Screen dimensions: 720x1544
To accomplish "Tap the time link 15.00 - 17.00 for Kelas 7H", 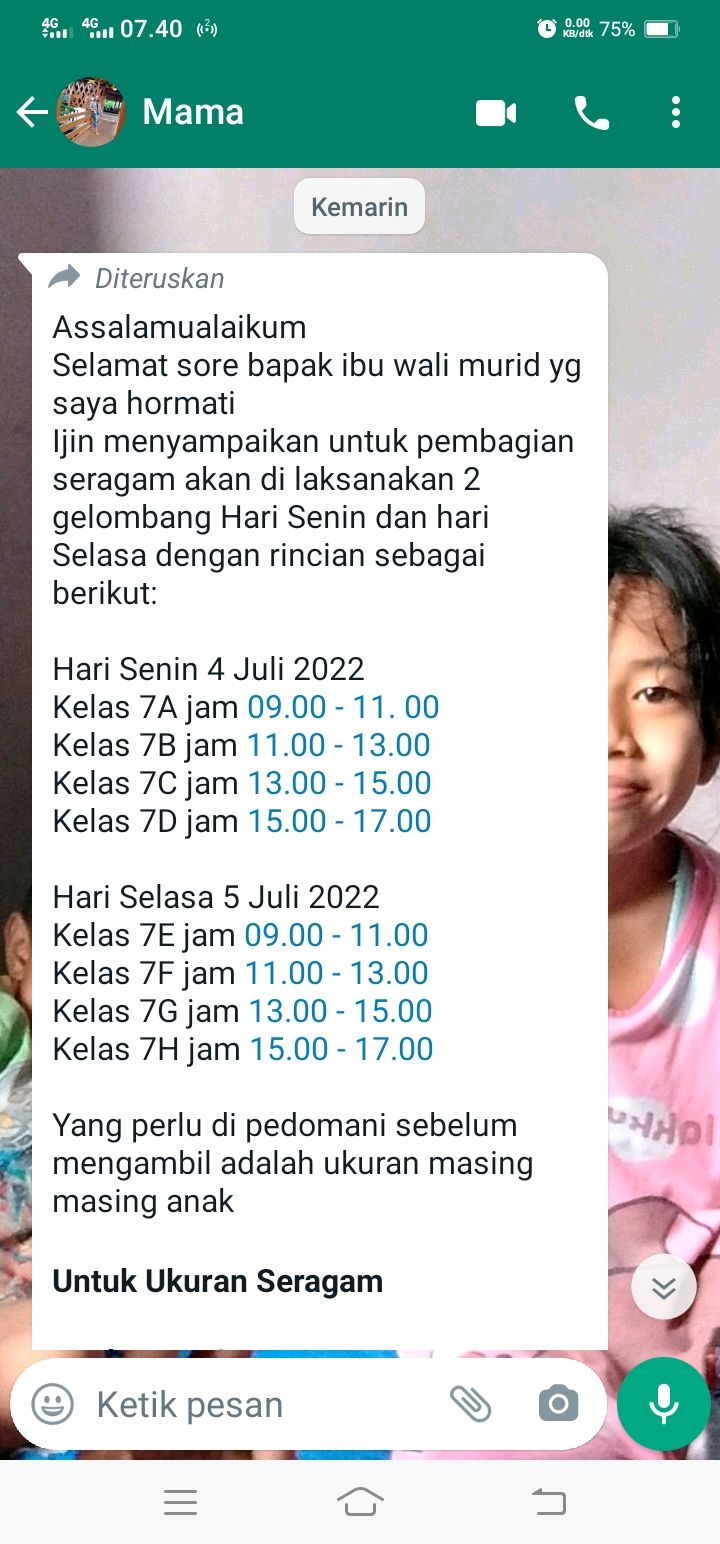I will (x=341, y=1049).
